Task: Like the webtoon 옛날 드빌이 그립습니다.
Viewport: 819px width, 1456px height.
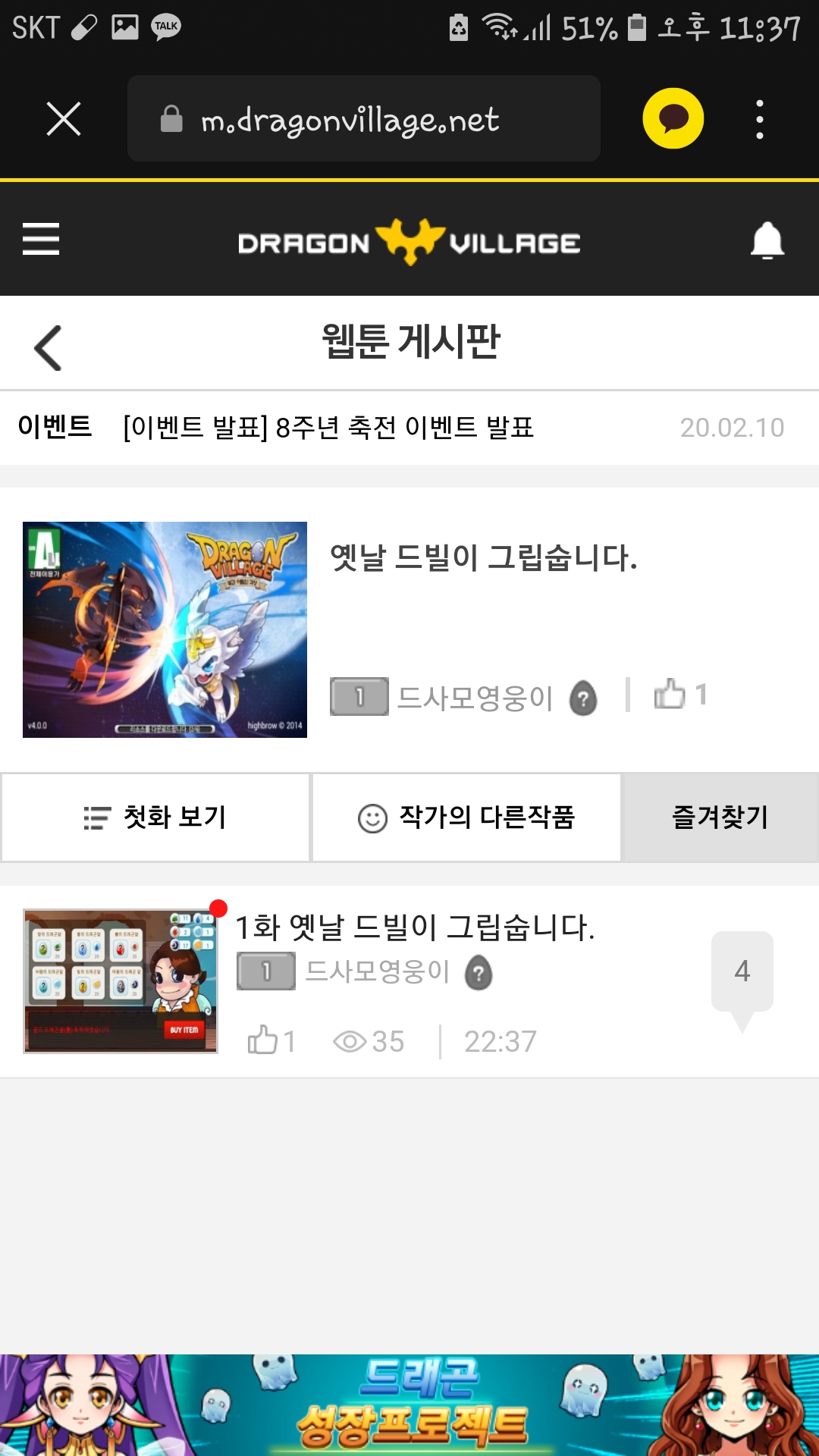Action: click(670, 694)
